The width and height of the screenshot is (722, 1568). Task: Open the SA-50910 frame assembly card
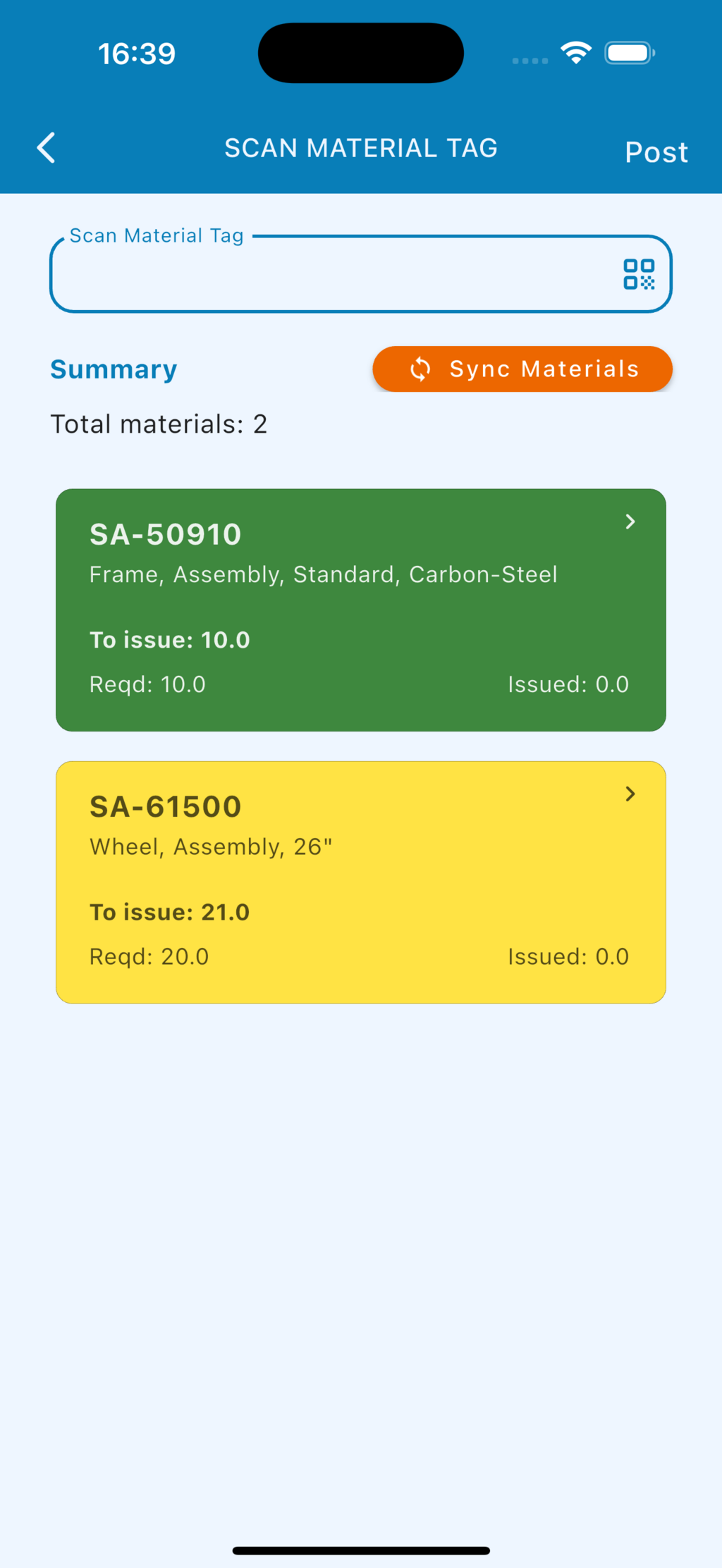tap(360, 610)
